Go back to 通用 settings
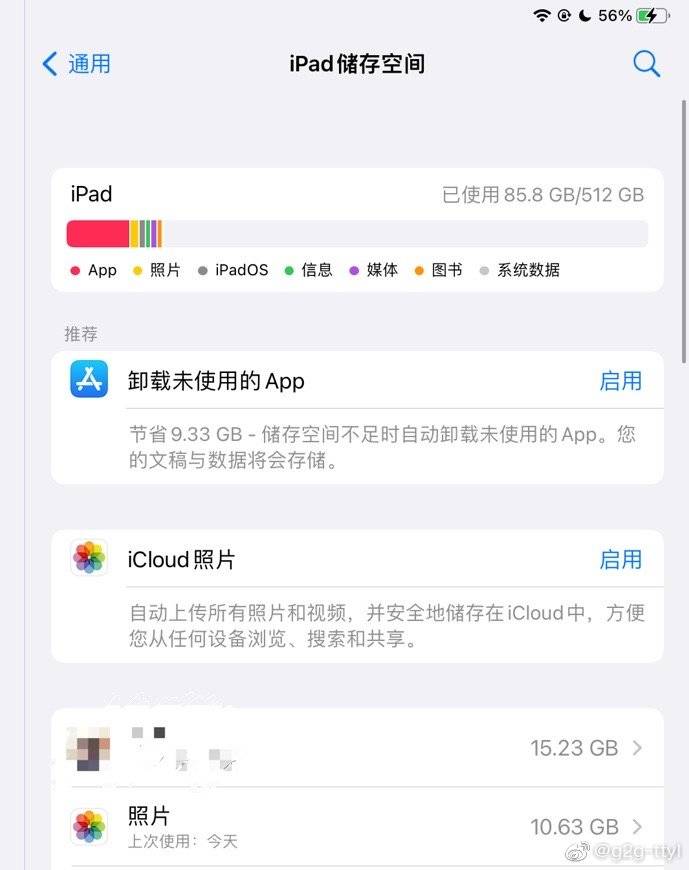The height and width of the screenshot is (870, 689). point(76,64)
